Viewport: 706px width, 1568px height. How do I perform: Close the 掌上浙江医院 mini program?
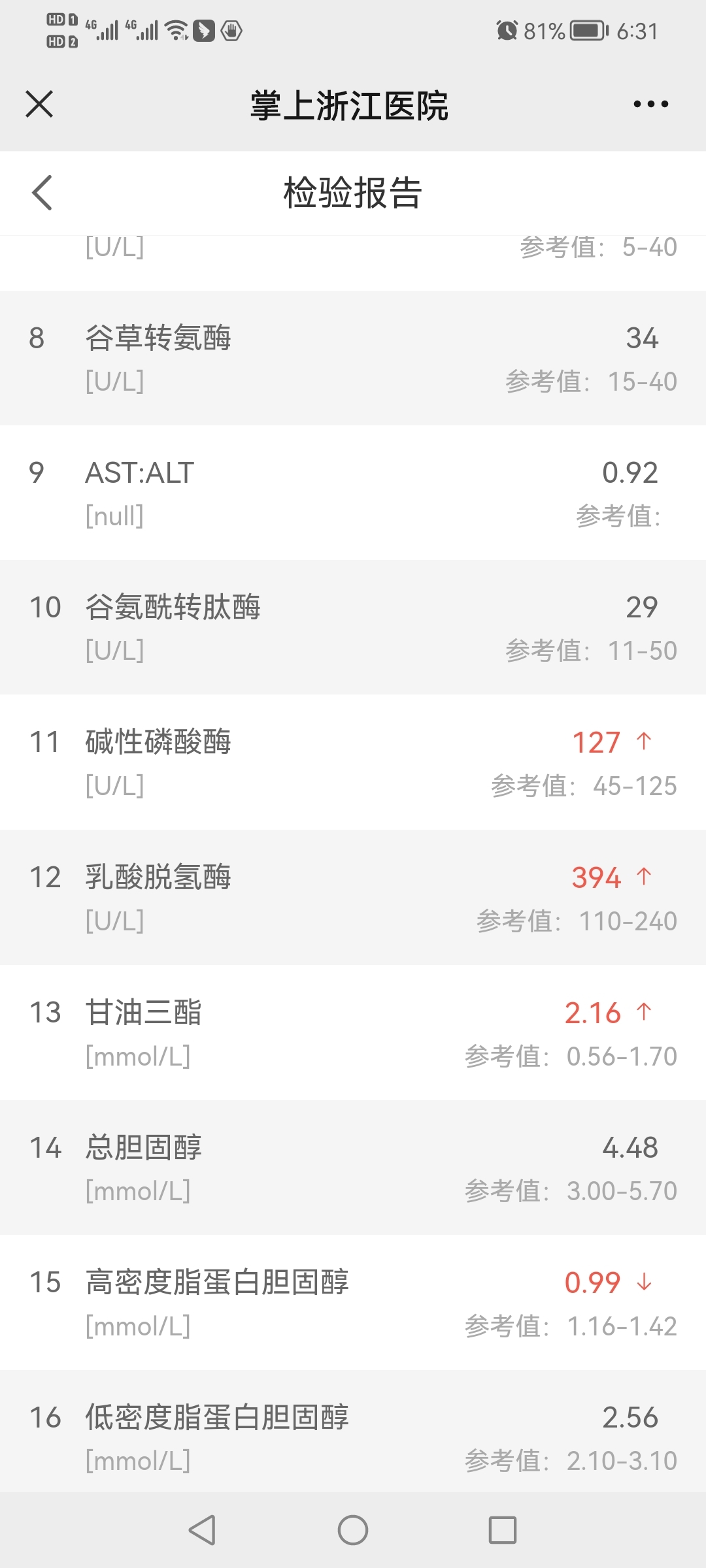point(39,105)
